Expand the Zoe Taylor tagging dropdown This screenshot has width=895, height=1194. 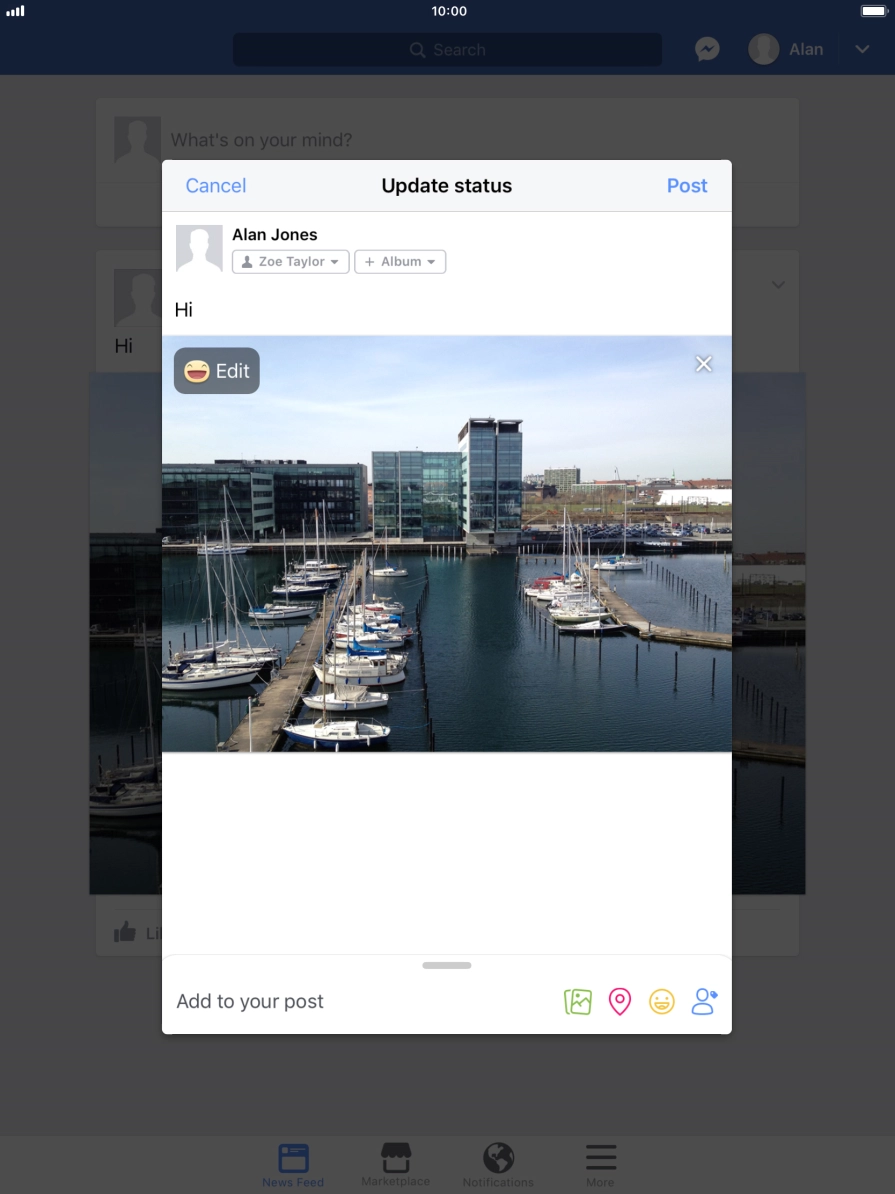(x=290, y=261)
